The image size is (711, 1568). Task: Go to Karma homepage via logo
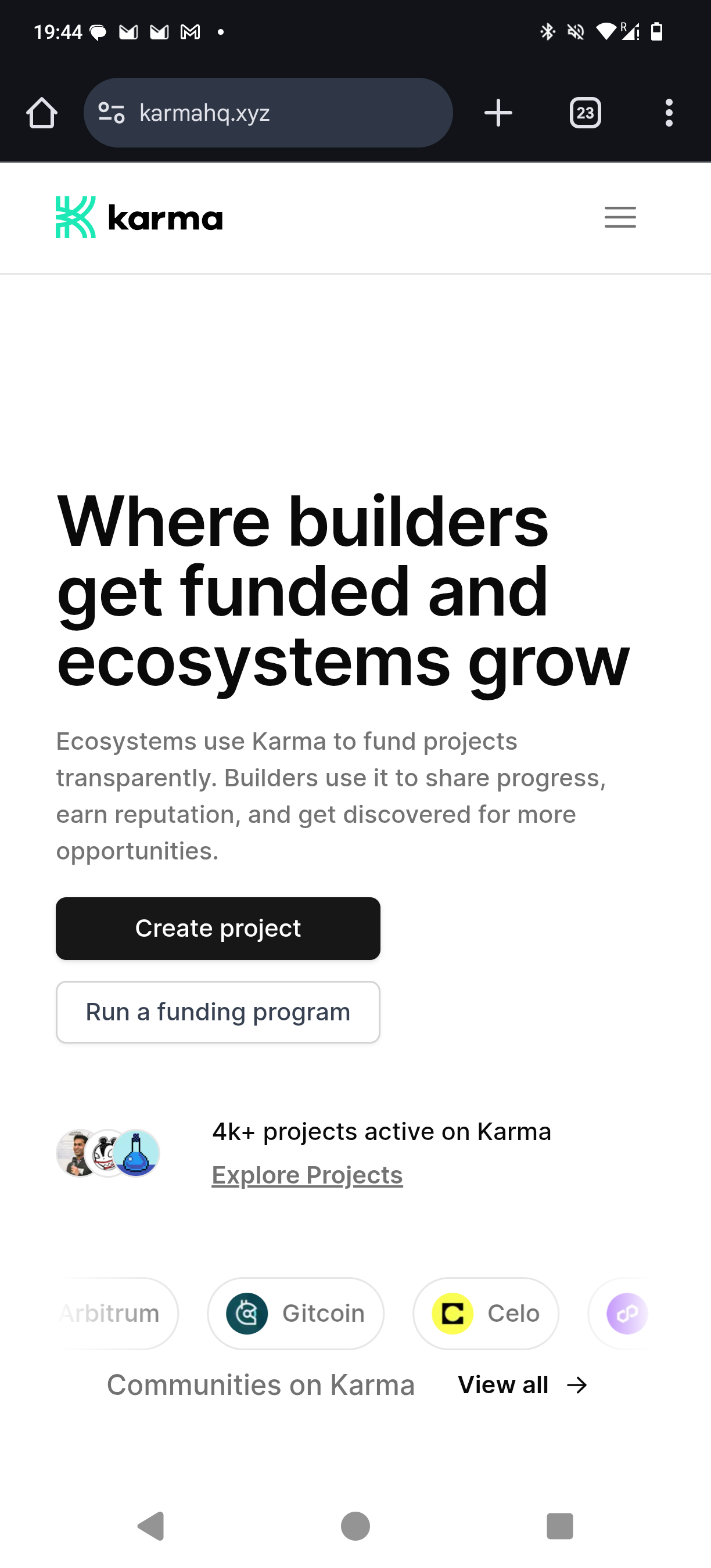(139, 217)
